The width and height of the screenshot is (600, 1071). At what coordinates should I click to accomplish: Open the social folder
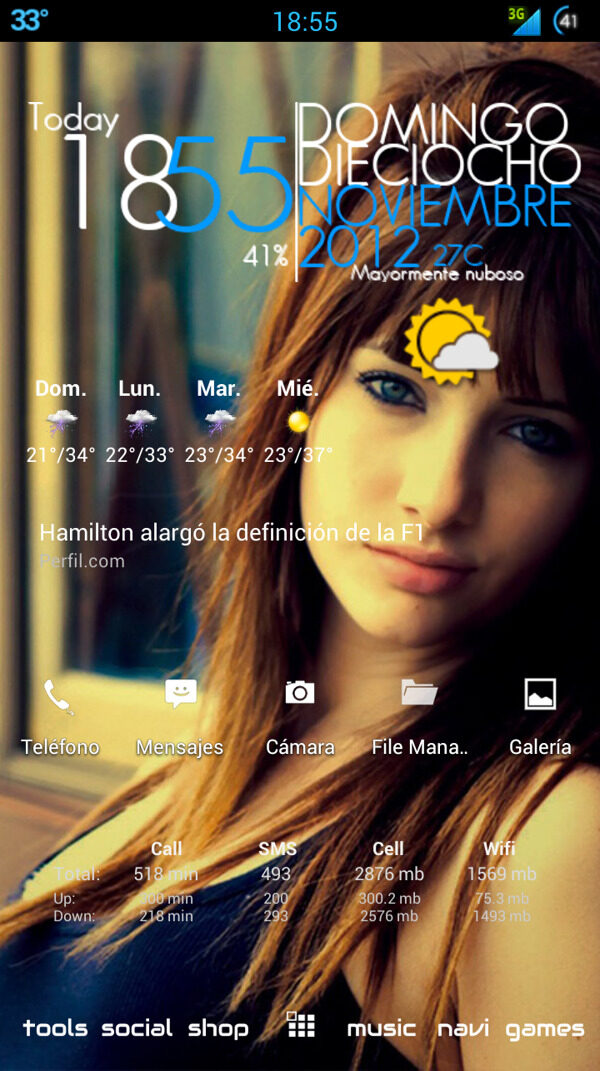click(x=137, y=1028)
